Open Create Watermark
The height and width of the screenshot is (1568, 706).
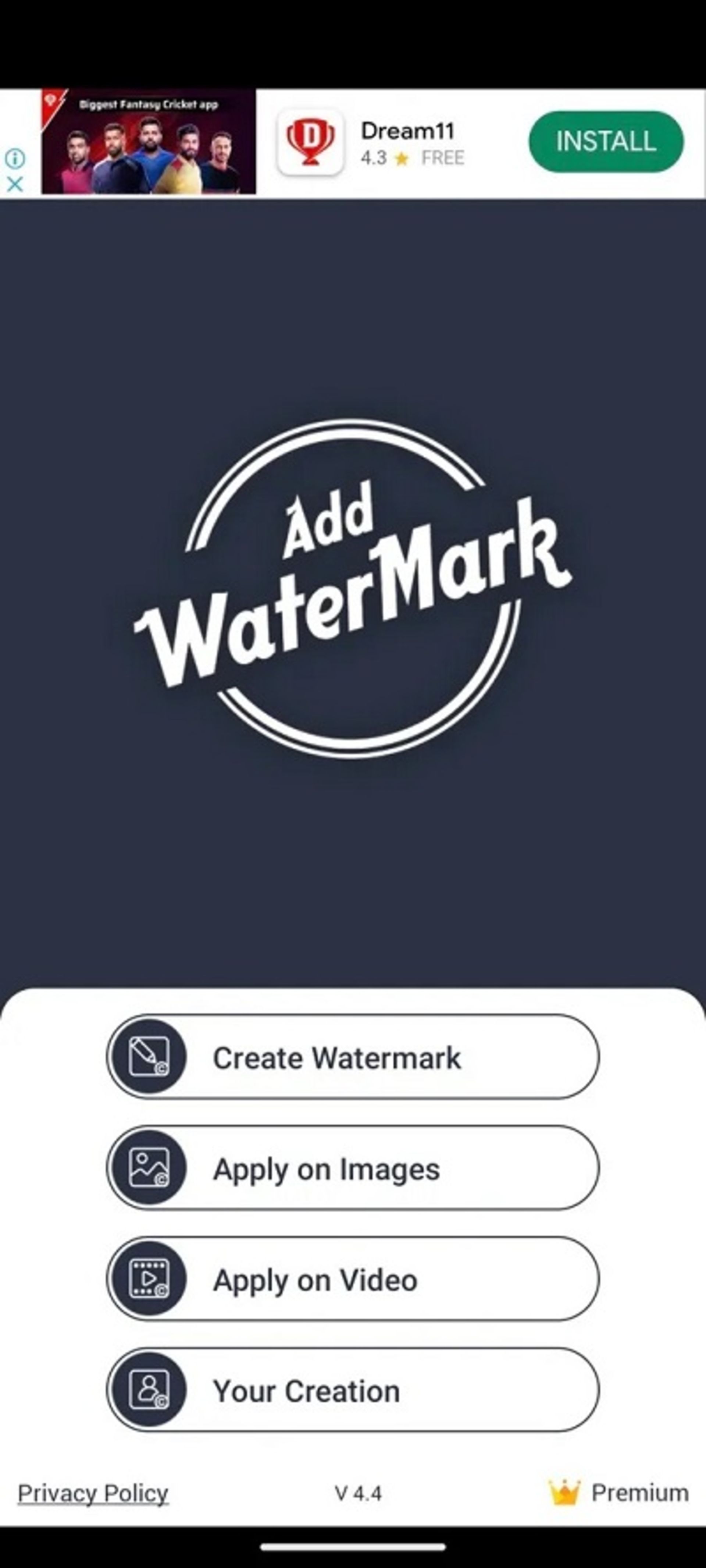pos(338,1057)
